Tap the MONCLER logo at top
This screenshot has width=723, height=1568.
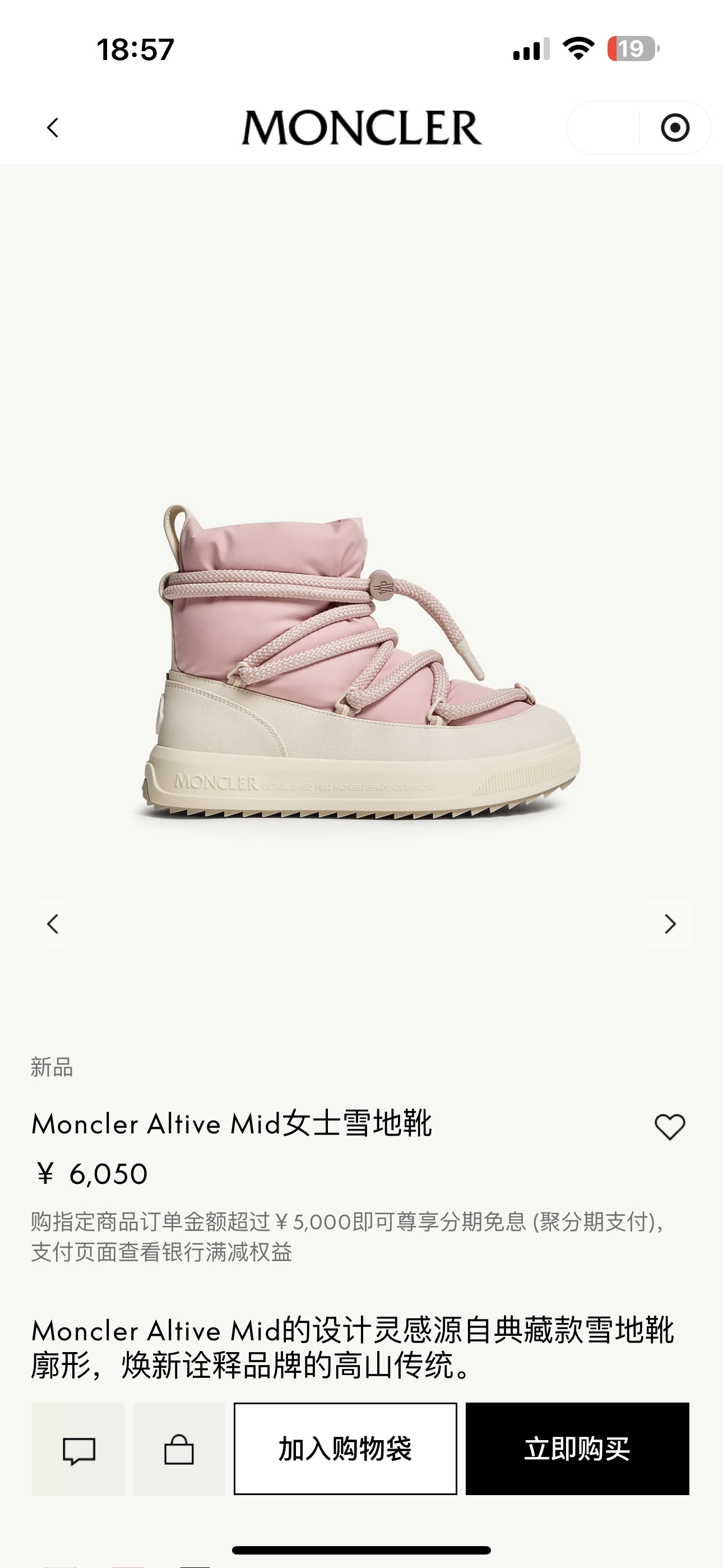click(361, 127)
